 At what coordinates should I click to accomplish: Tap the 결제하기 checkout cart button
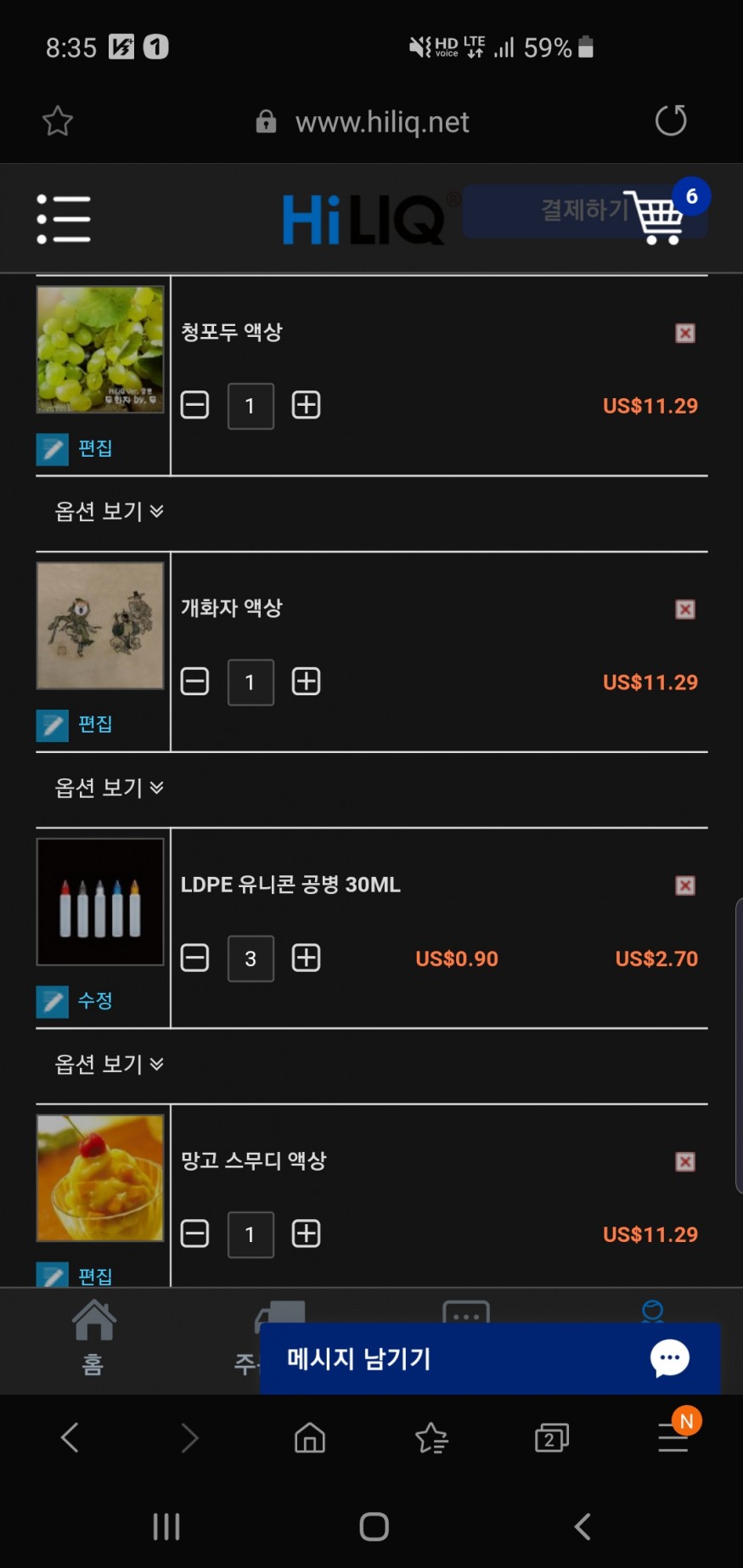[585, 211]
